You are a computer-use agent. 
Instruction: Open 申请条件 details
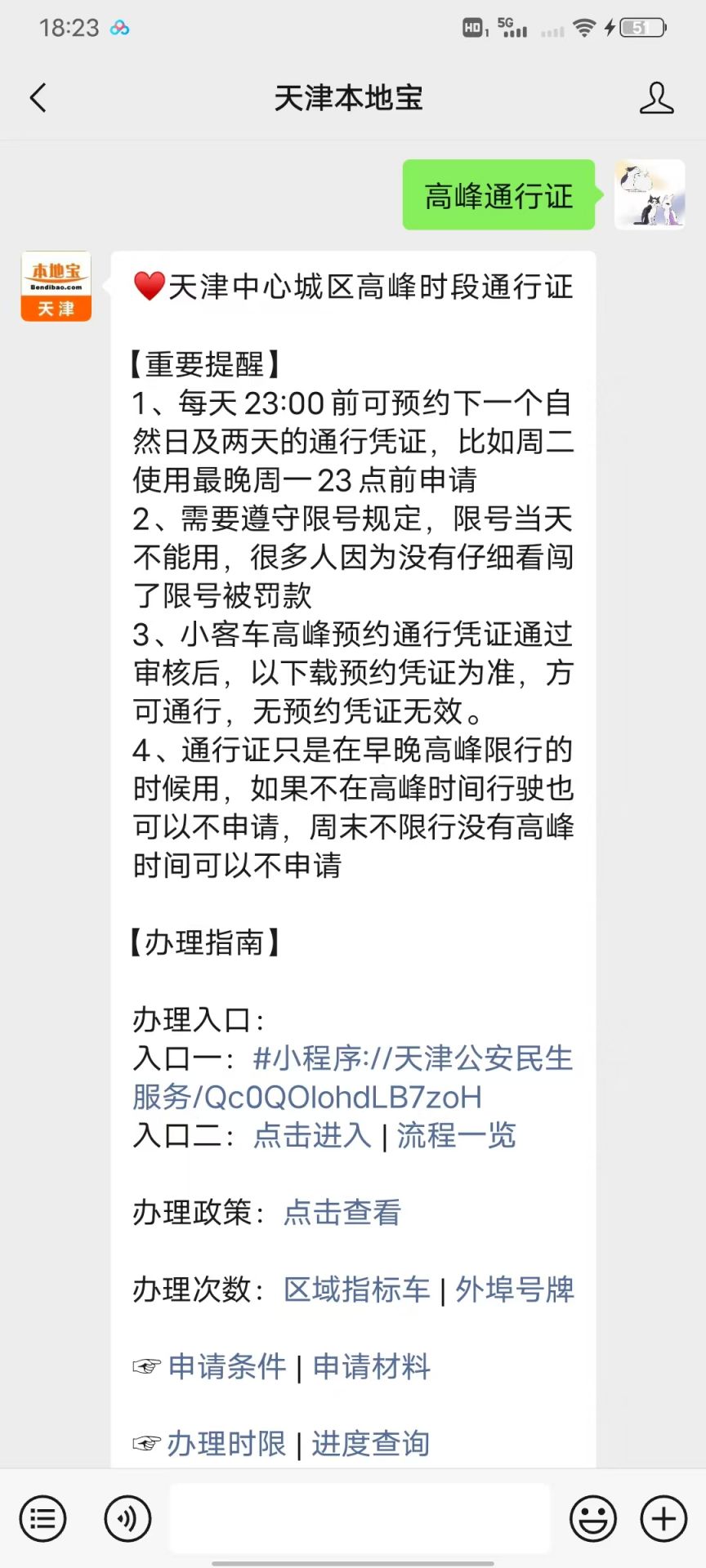[x=226, y=1367]
